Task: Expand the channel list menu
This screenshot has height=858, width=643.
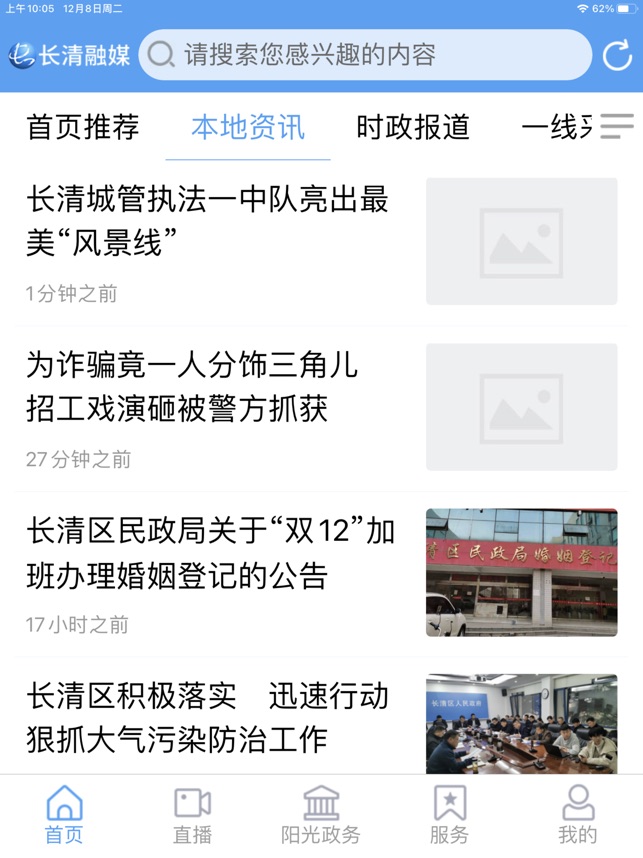Action: click(x=617, y=127)
